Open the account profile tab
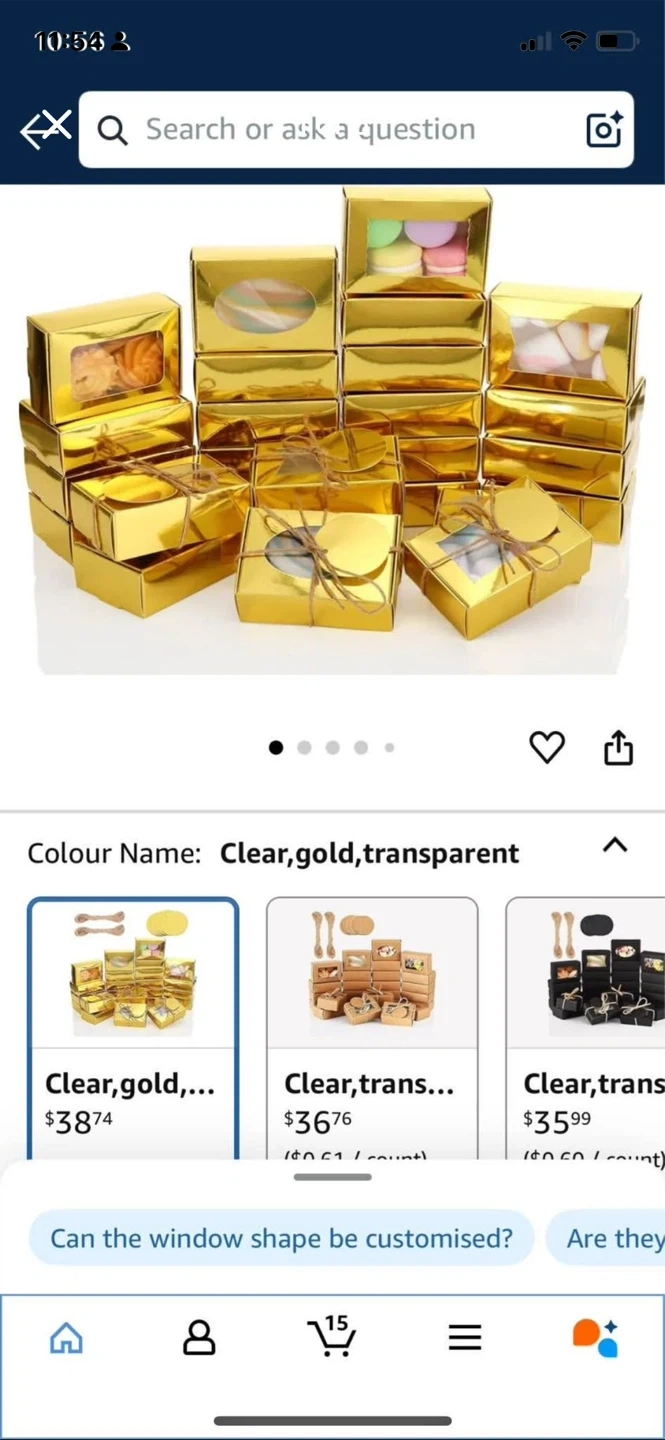Screen dimensions: 665x1440 coord(199,1337)
